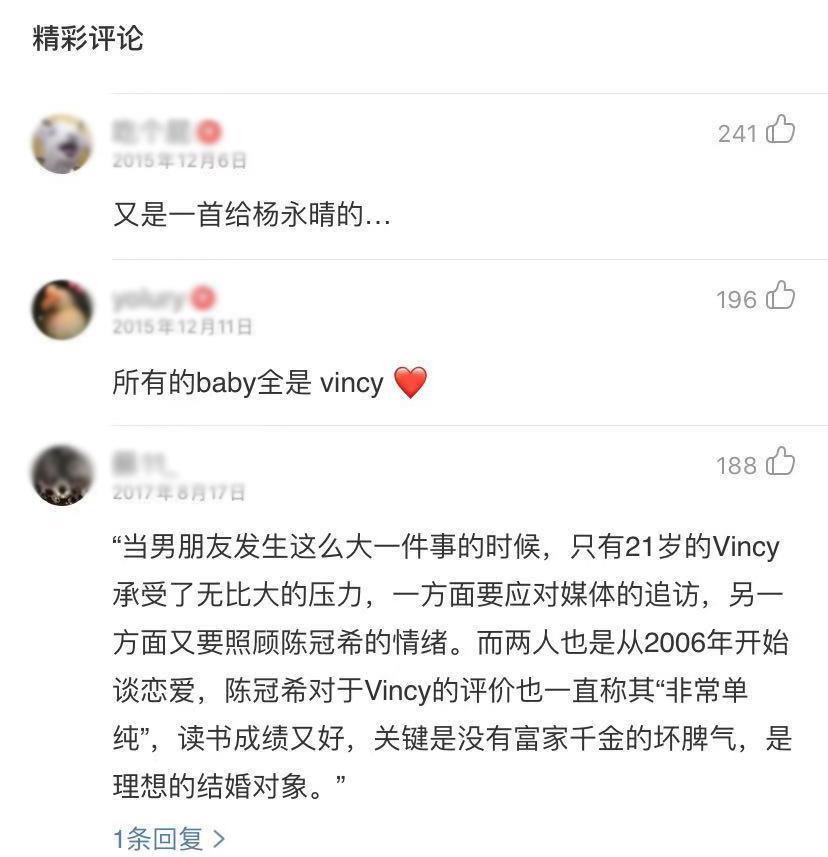The width and height of the screenshot is (828, 857).
Task: View profile of the December 11 commenter
Action: click(62, 310)
